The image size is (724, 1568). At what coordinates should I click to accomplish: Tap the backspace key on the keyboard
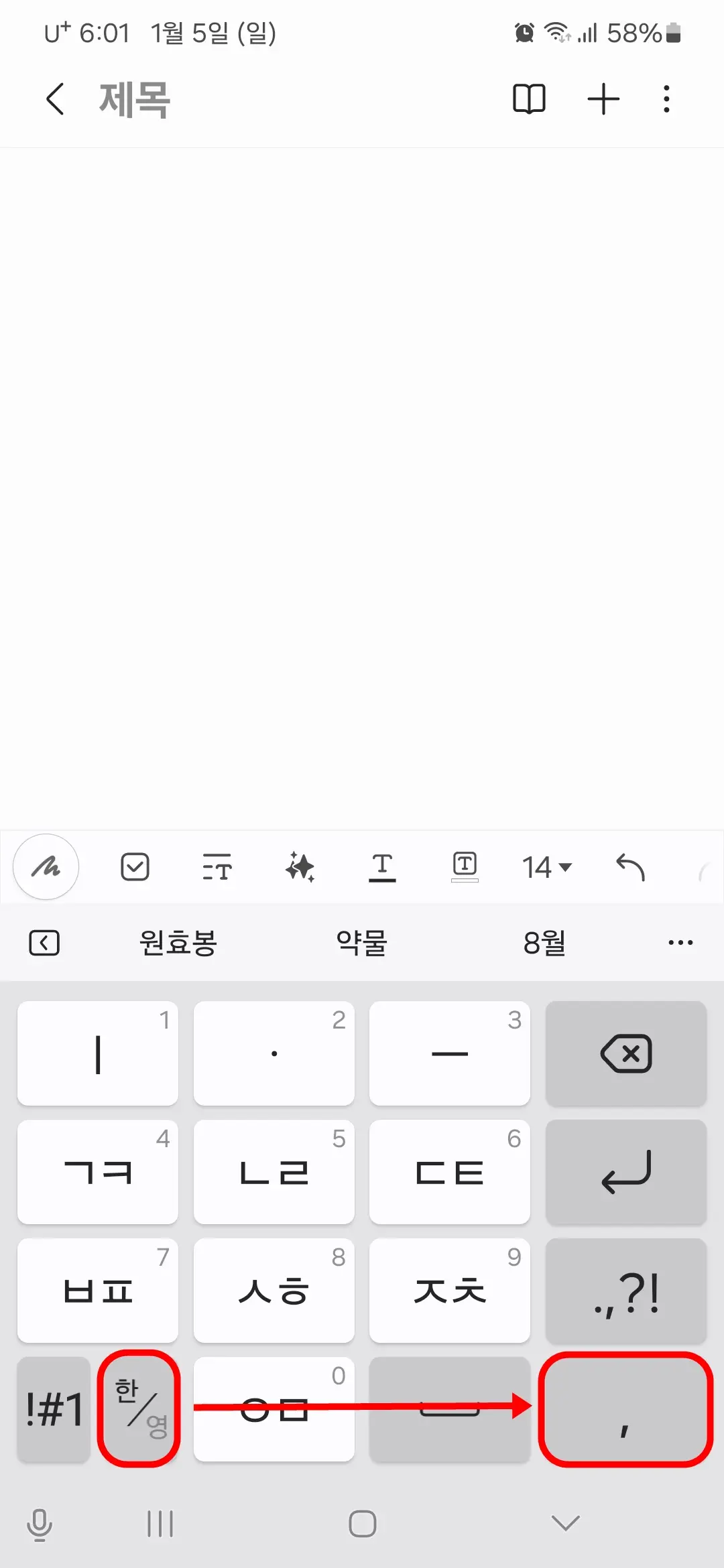pos(625,1053)
